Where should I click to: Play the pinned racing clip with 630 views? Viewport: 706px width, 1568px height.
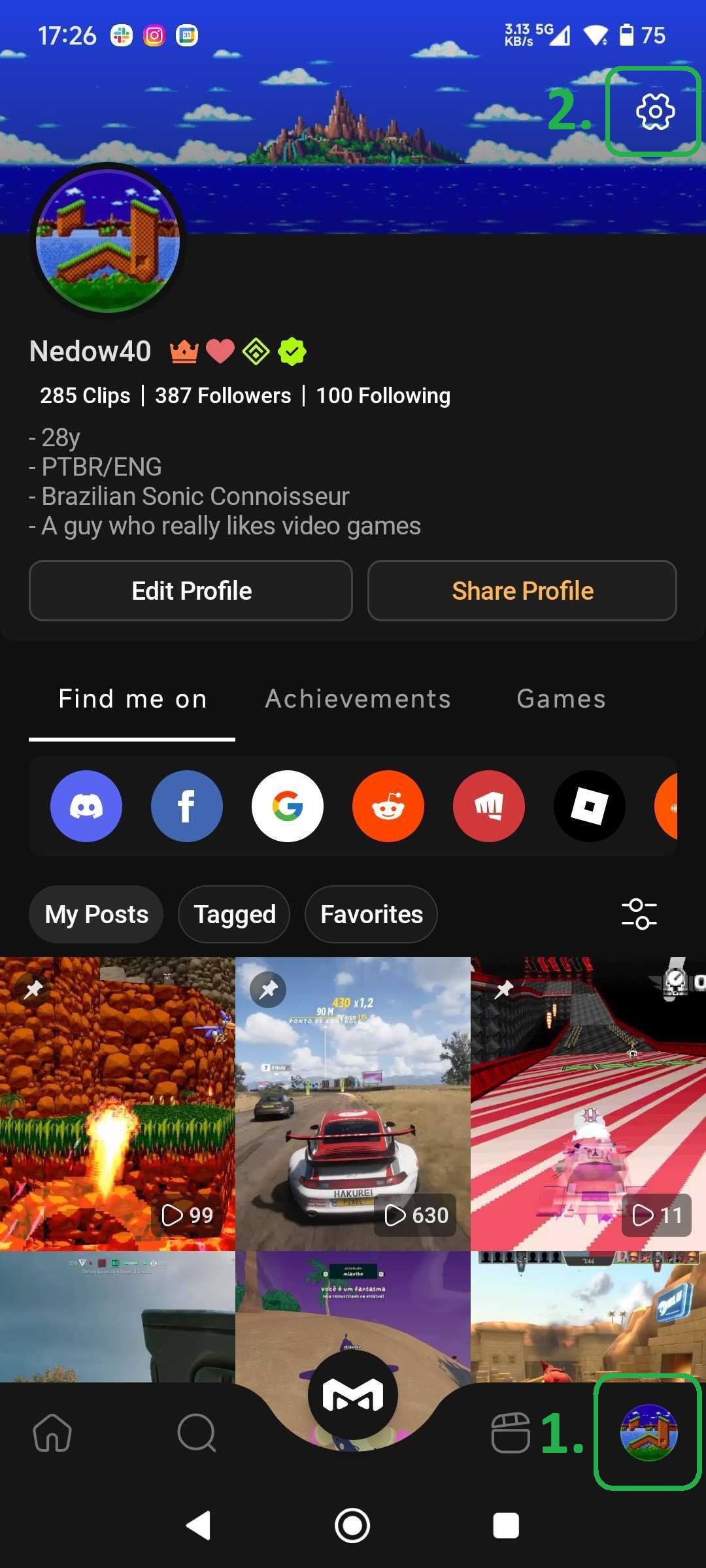pyautogui.click(x=353, y=1104)
